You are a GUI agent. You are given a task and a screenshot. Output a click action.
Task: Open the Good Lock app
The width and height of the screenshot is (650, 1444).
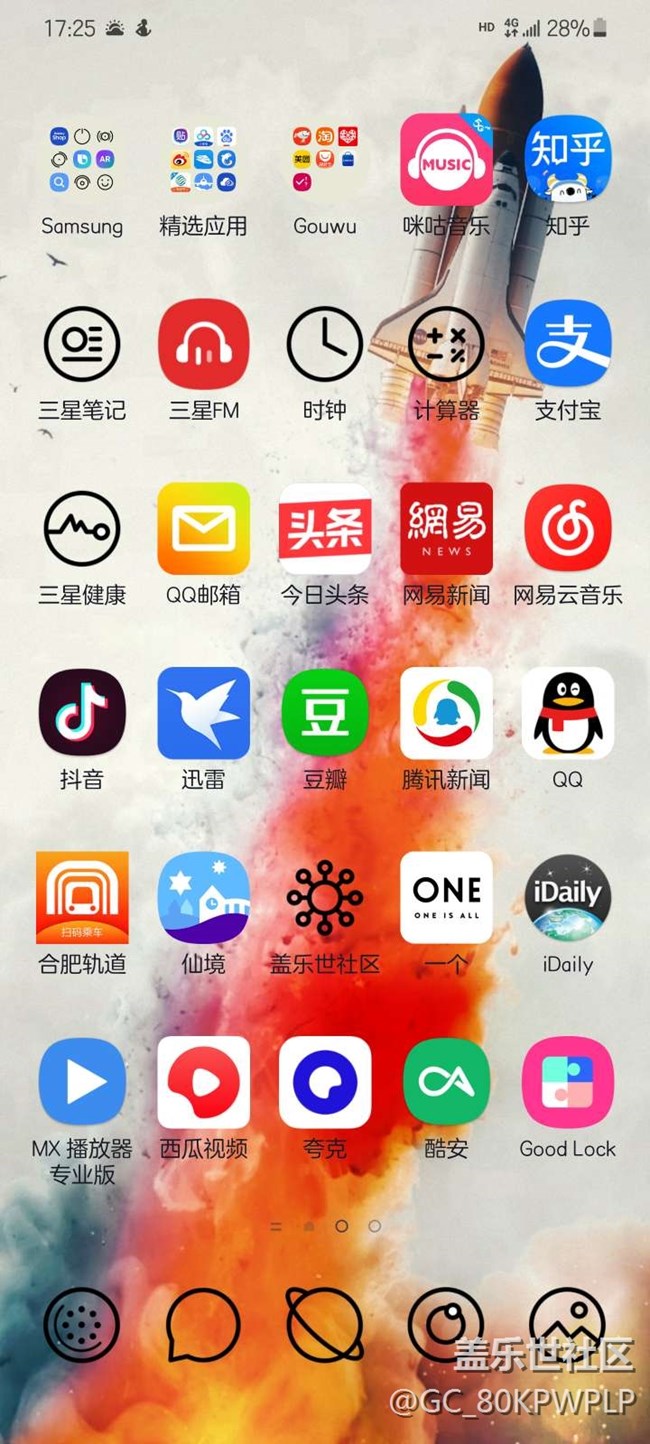tap(567, 1082)
